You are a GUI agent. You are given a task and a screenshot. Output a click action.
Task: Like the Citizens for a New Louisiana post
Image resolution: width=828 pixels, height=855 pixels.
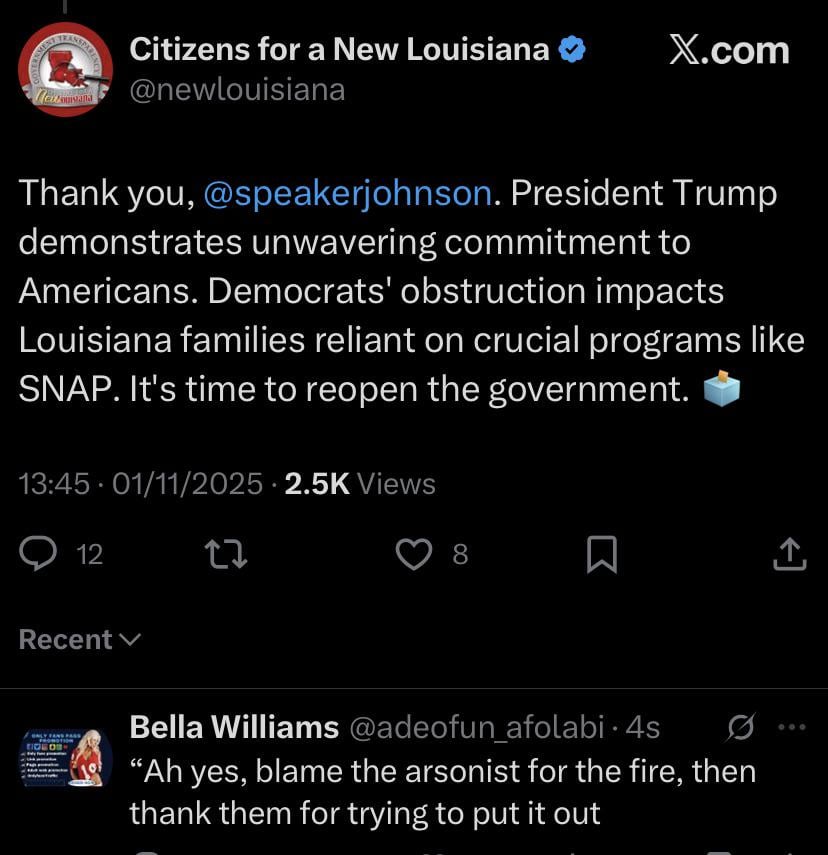click(x=413, y=553)
